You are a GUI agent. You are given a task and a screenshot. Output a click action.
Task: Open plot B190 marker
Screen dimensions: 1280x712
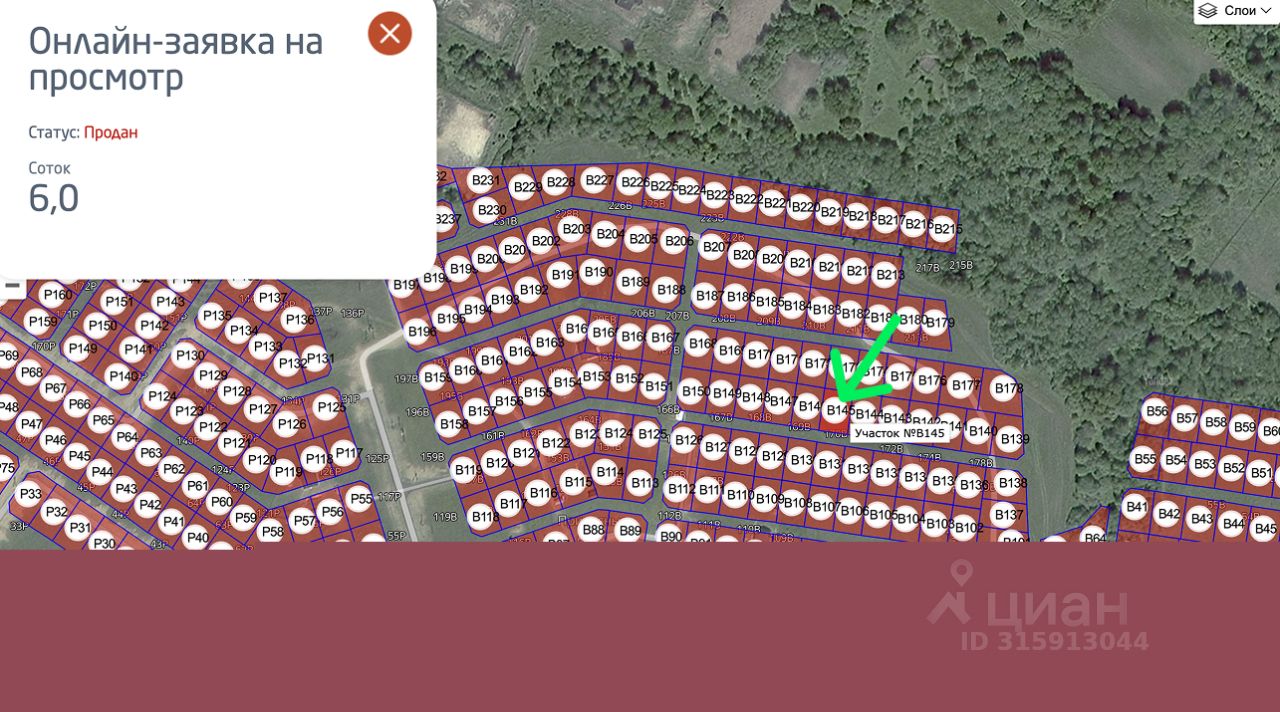coord(598,272)
